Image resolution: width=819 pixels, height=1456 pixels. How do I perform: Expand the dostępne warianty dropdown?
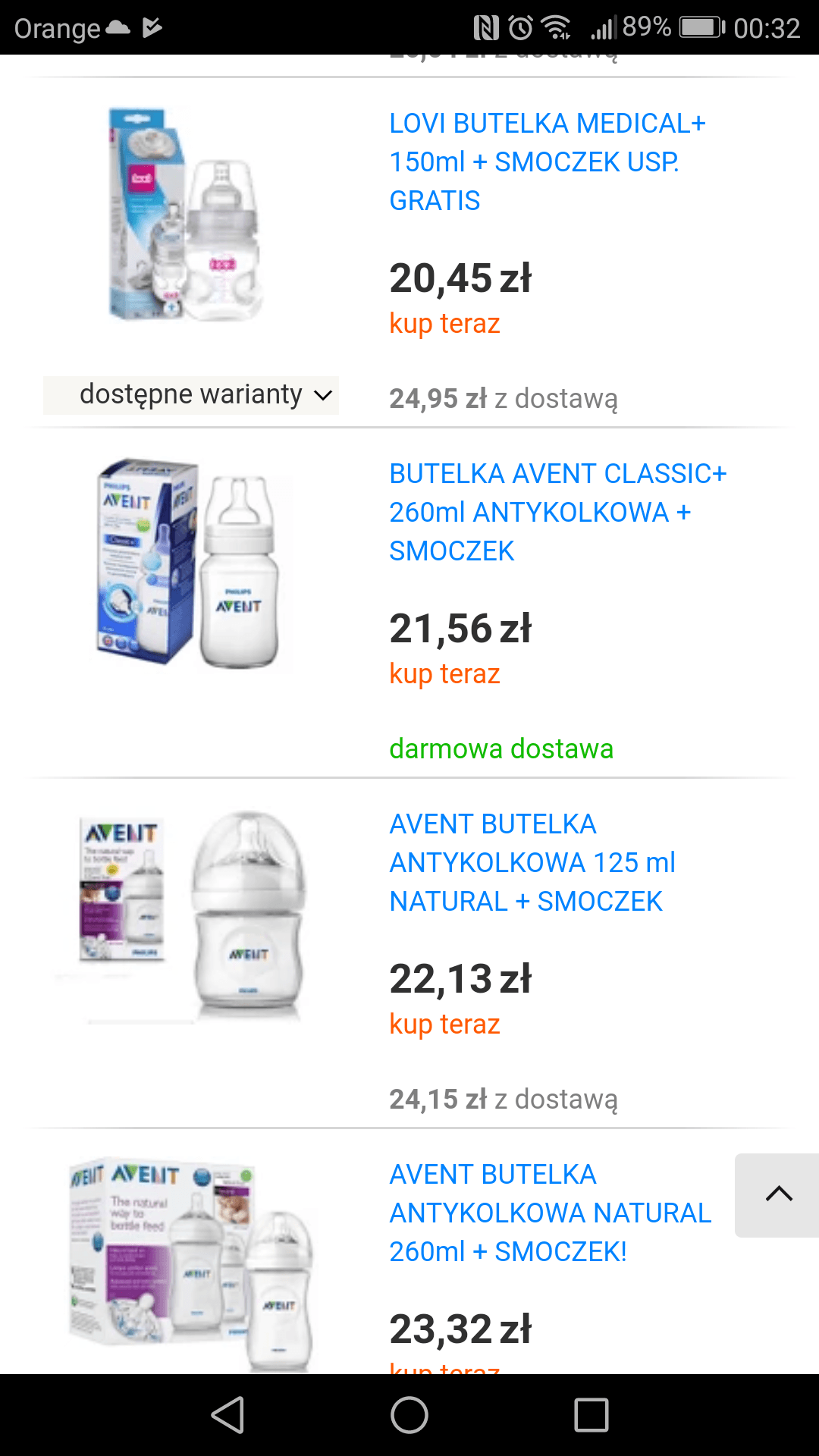pos(191,395)
